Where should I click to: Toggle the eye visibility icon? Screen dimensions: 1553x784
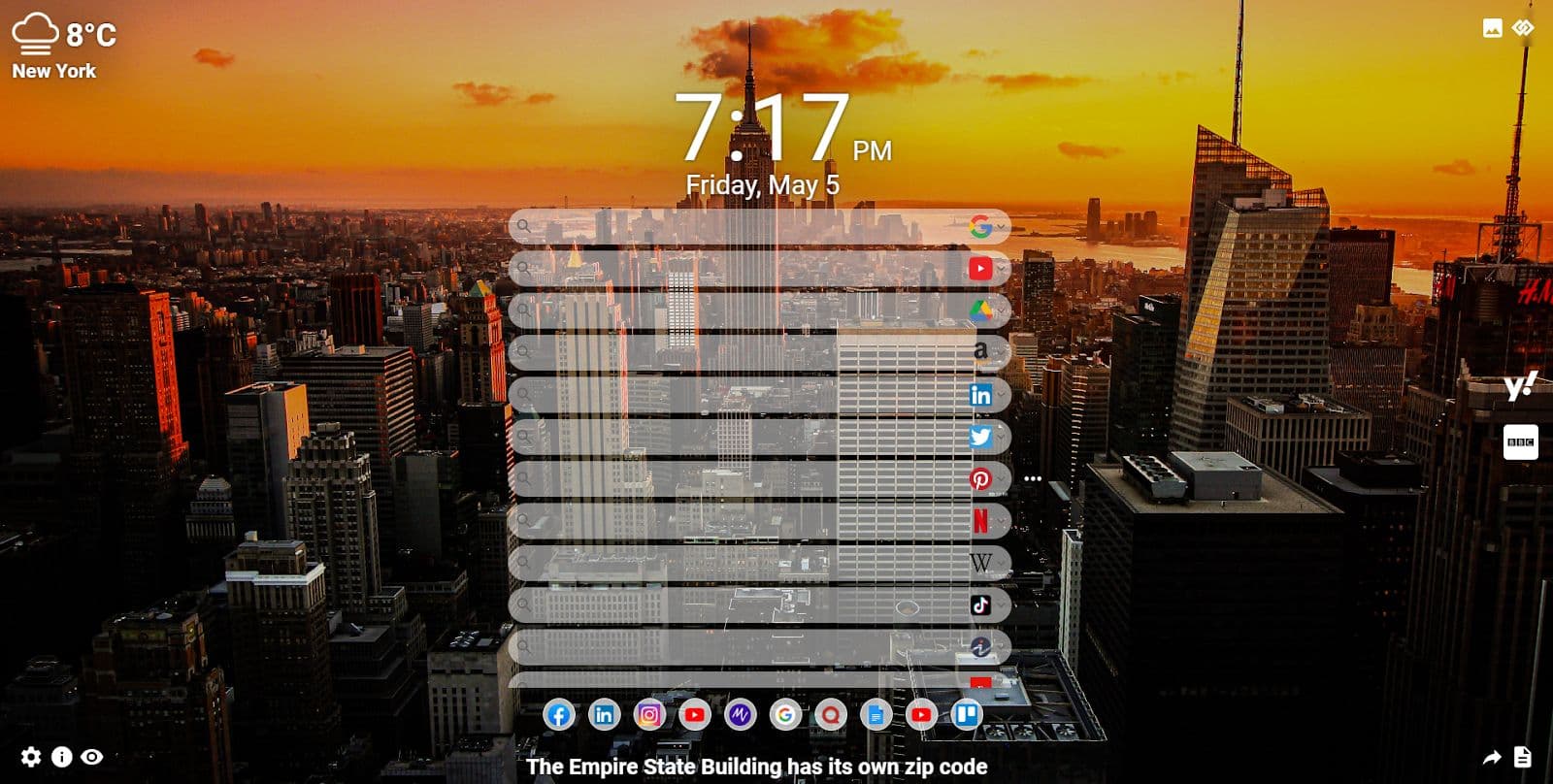(x=92, y=757)
